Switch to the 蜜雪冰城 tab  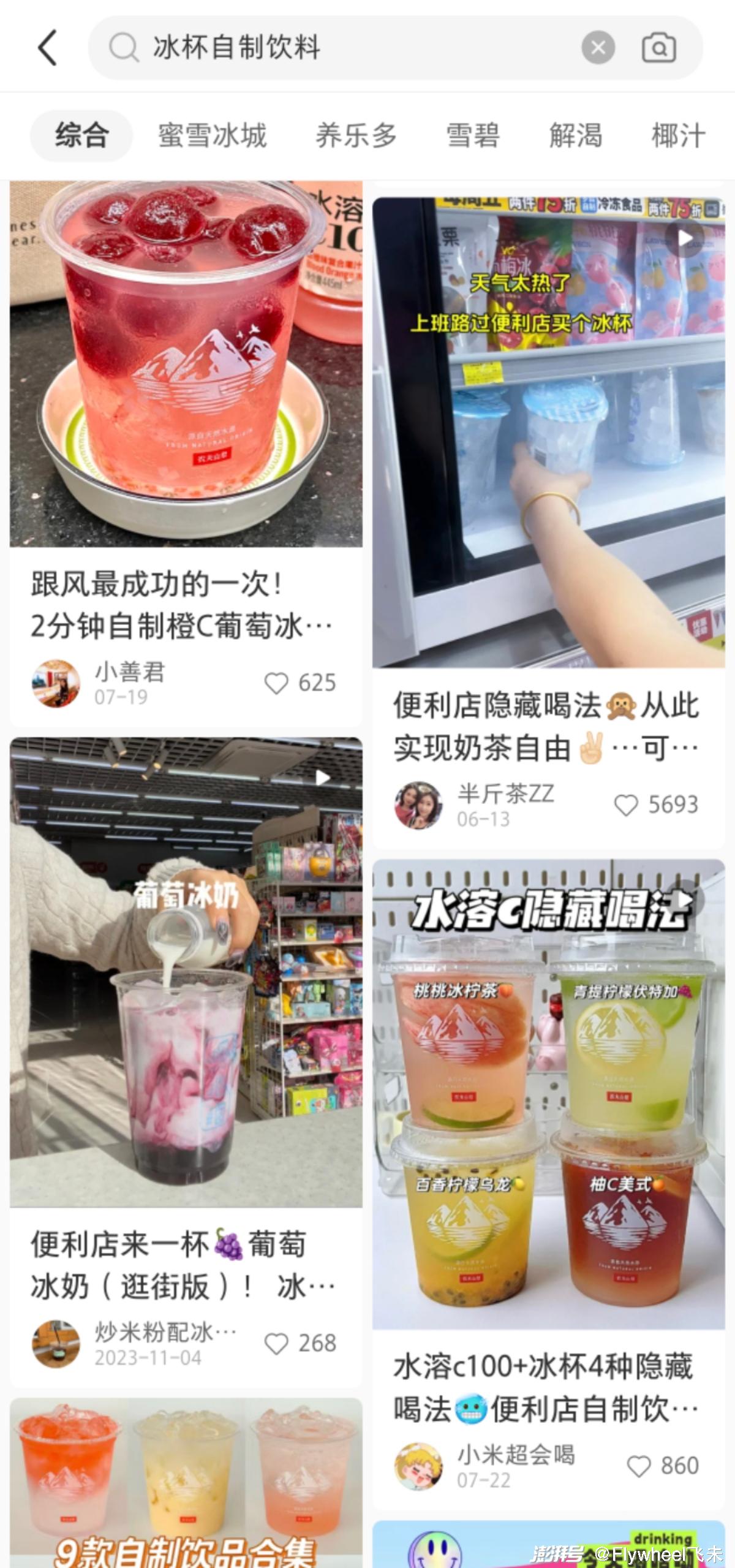(213, 135)
